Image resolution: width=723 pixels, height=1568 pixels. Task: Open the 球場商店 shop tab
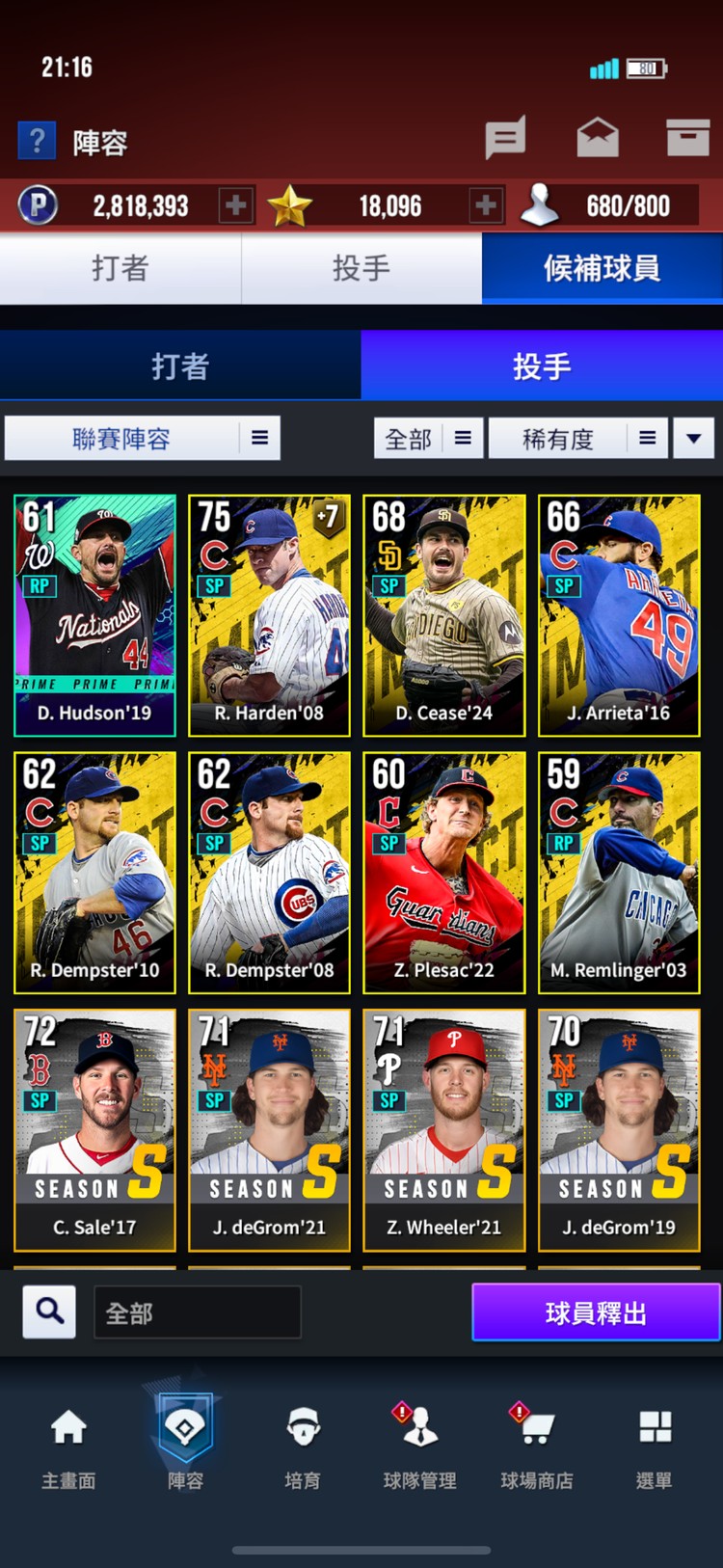[537, 1446]
